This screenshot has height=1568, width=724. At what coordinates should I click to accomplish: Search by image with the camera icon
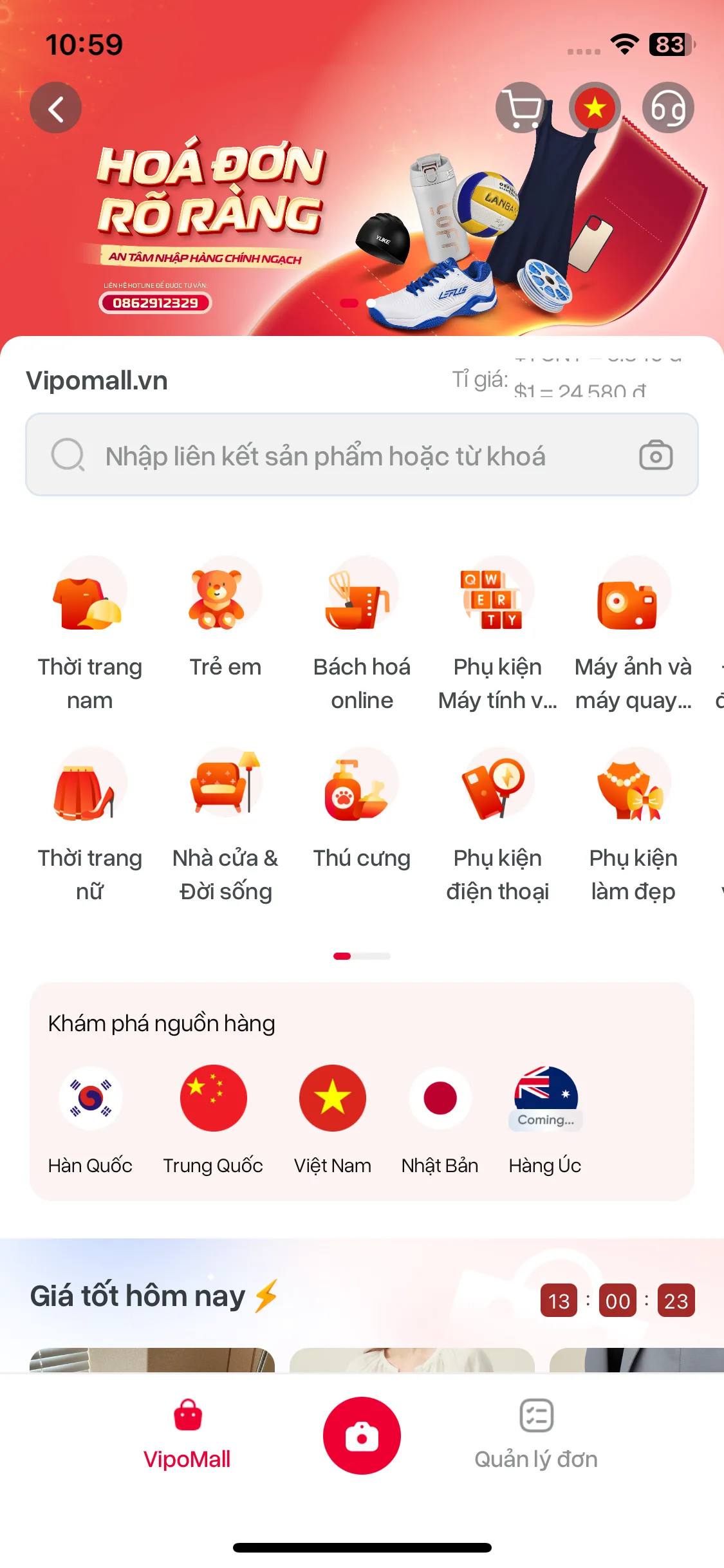click(x=656, y=455)
